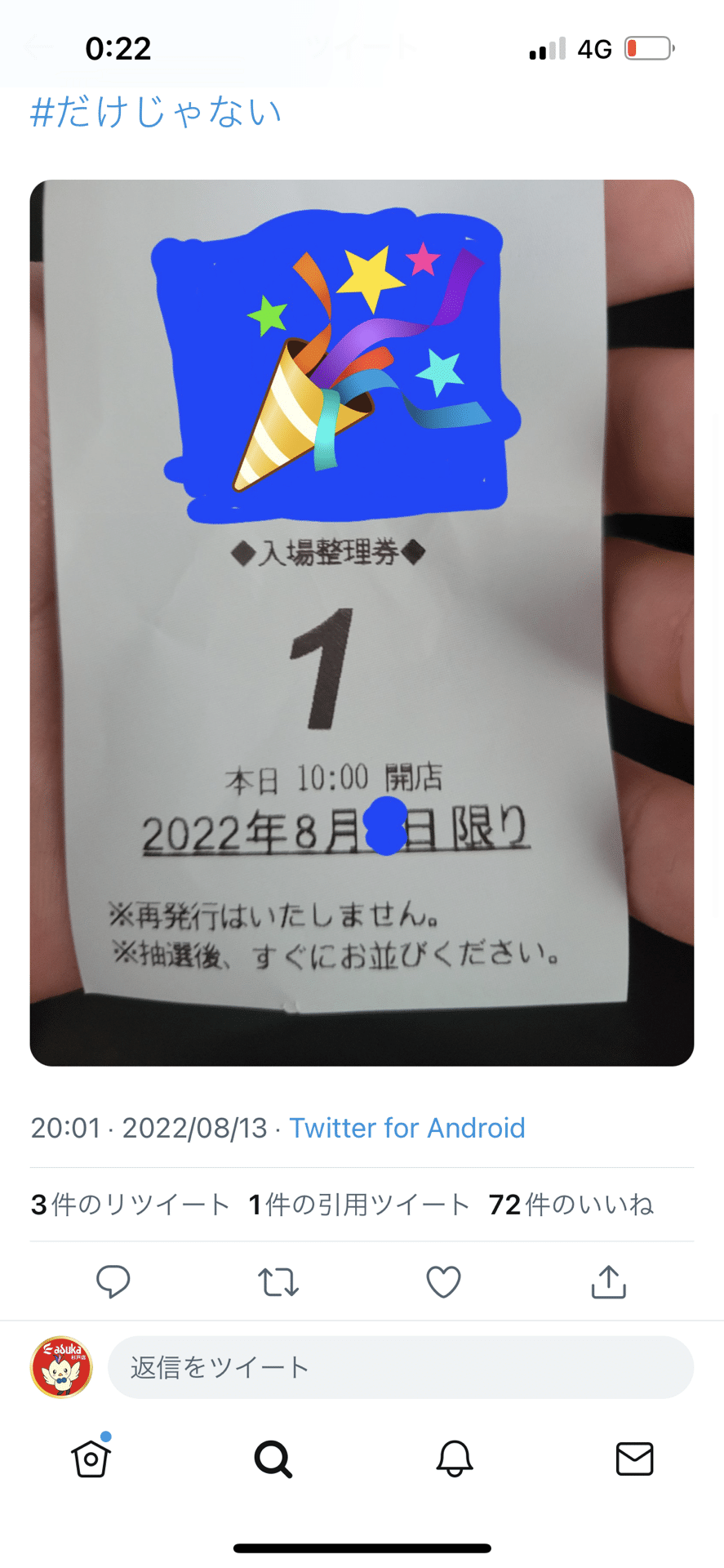Tap the 返信をツイート reply field
This screenshot has width=724, height=1568.
click(400, 1367)
